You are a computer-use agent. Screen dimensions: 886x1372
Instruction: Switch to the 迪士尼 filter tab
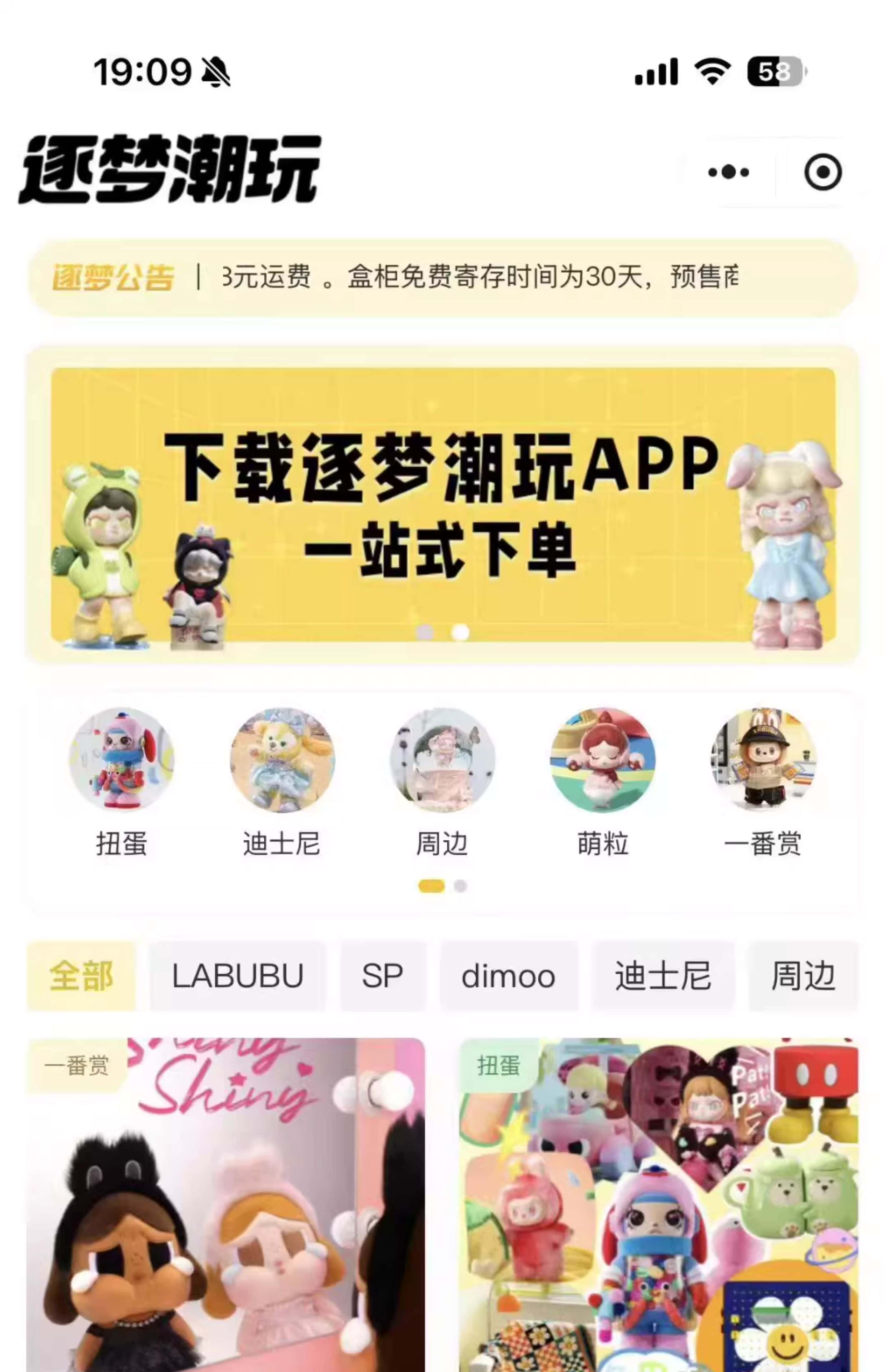click(663, 976)
